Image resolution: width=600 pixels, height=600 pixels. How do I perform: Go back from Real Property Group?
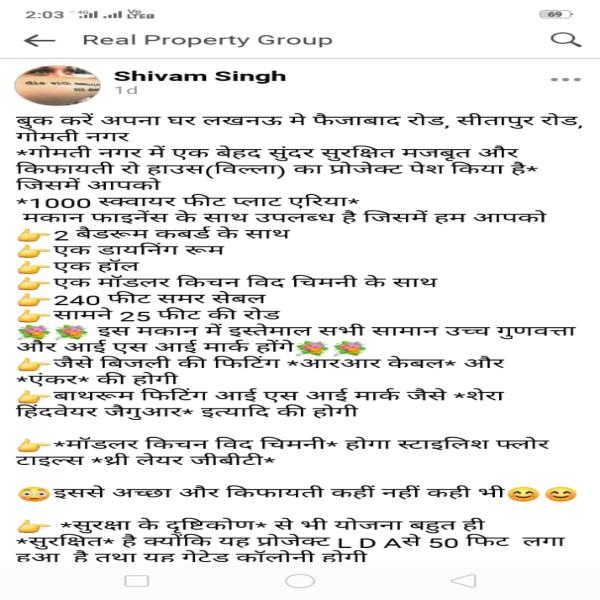click(x=39, y=40)
